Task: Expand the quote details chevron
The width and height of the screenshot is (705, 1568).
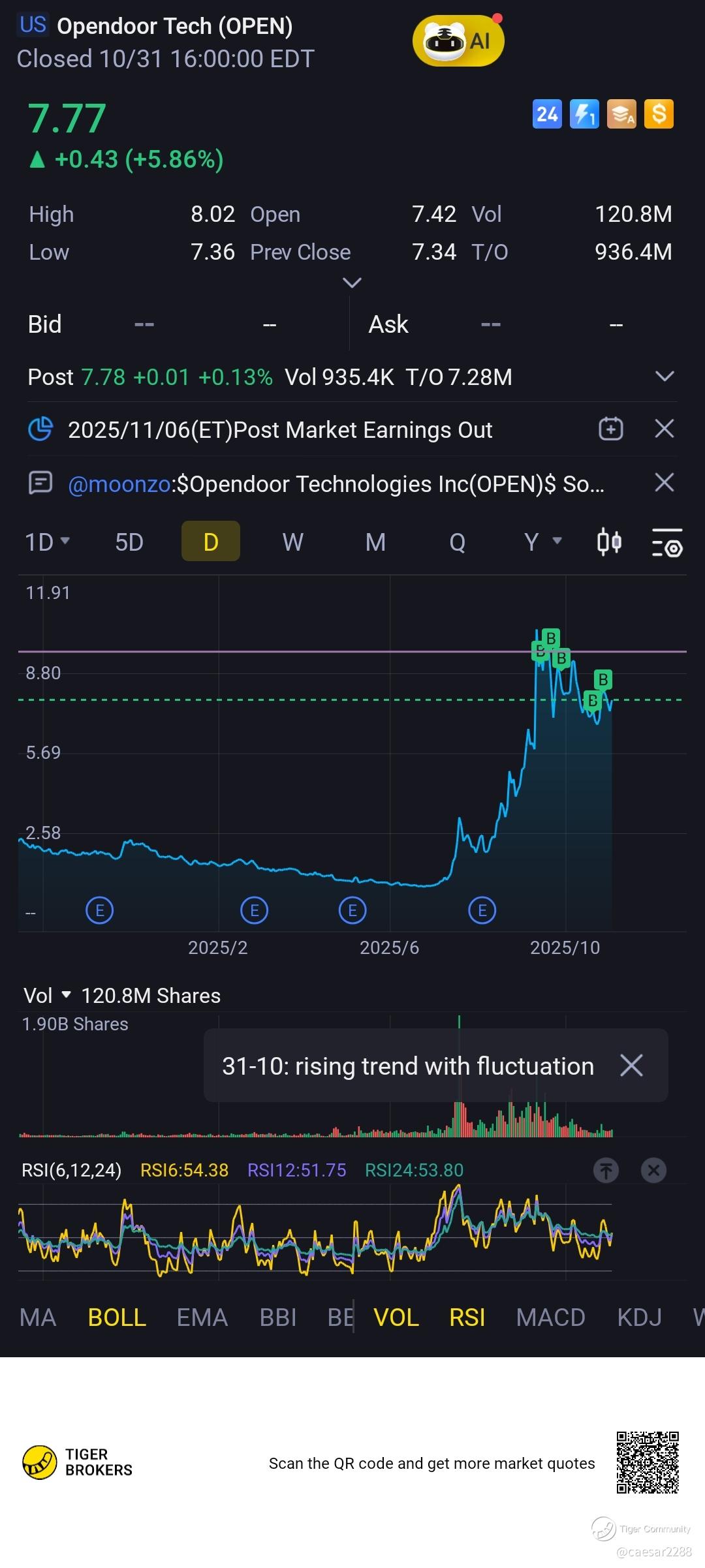Action: (x=352, y=283)
